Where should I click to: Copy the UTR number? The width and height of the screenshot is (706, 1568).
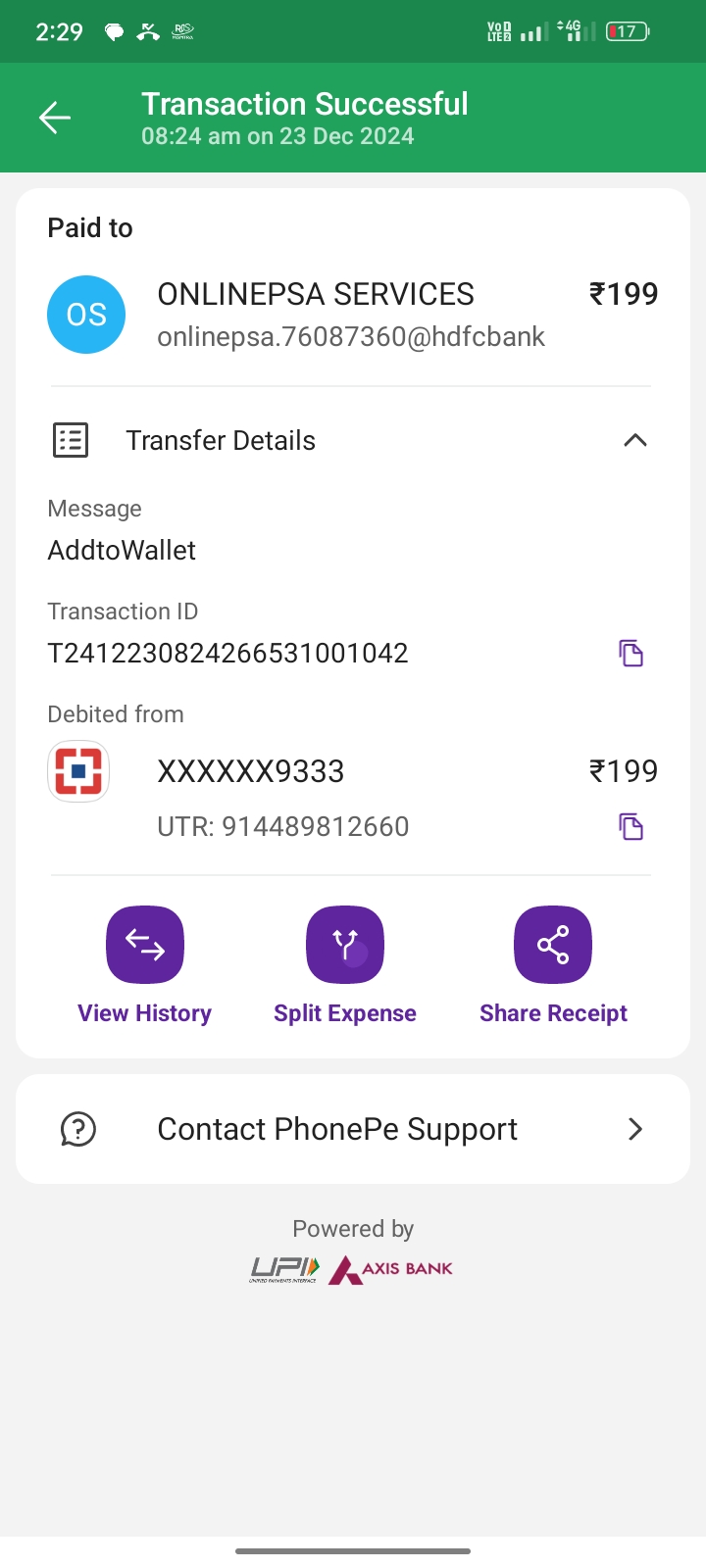[x=630, y=826]
